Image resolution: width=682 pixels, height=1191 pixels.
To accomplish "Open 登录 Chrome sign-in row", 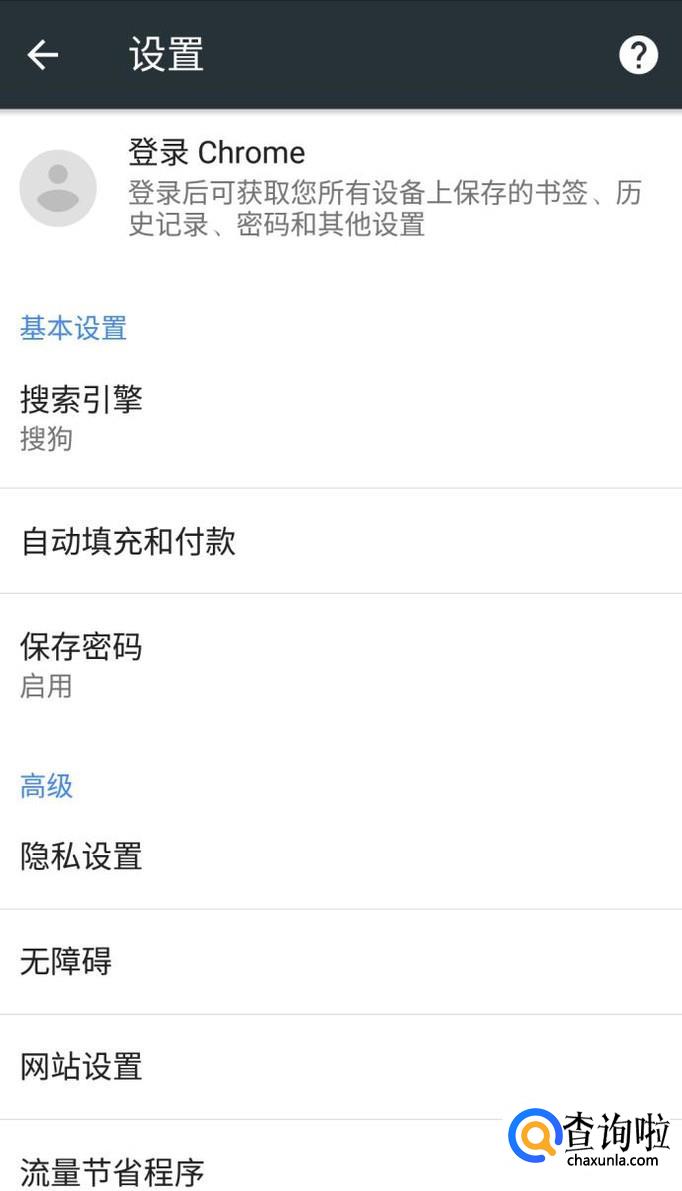I will click(x=340, y=188).
